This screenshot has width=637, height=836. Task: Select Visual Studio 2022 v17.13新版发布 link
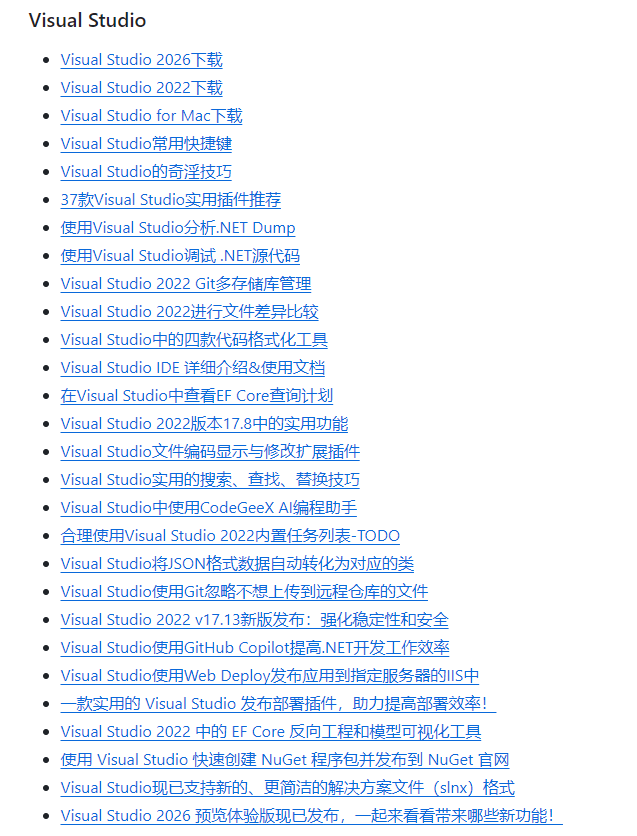pos(254,620)
